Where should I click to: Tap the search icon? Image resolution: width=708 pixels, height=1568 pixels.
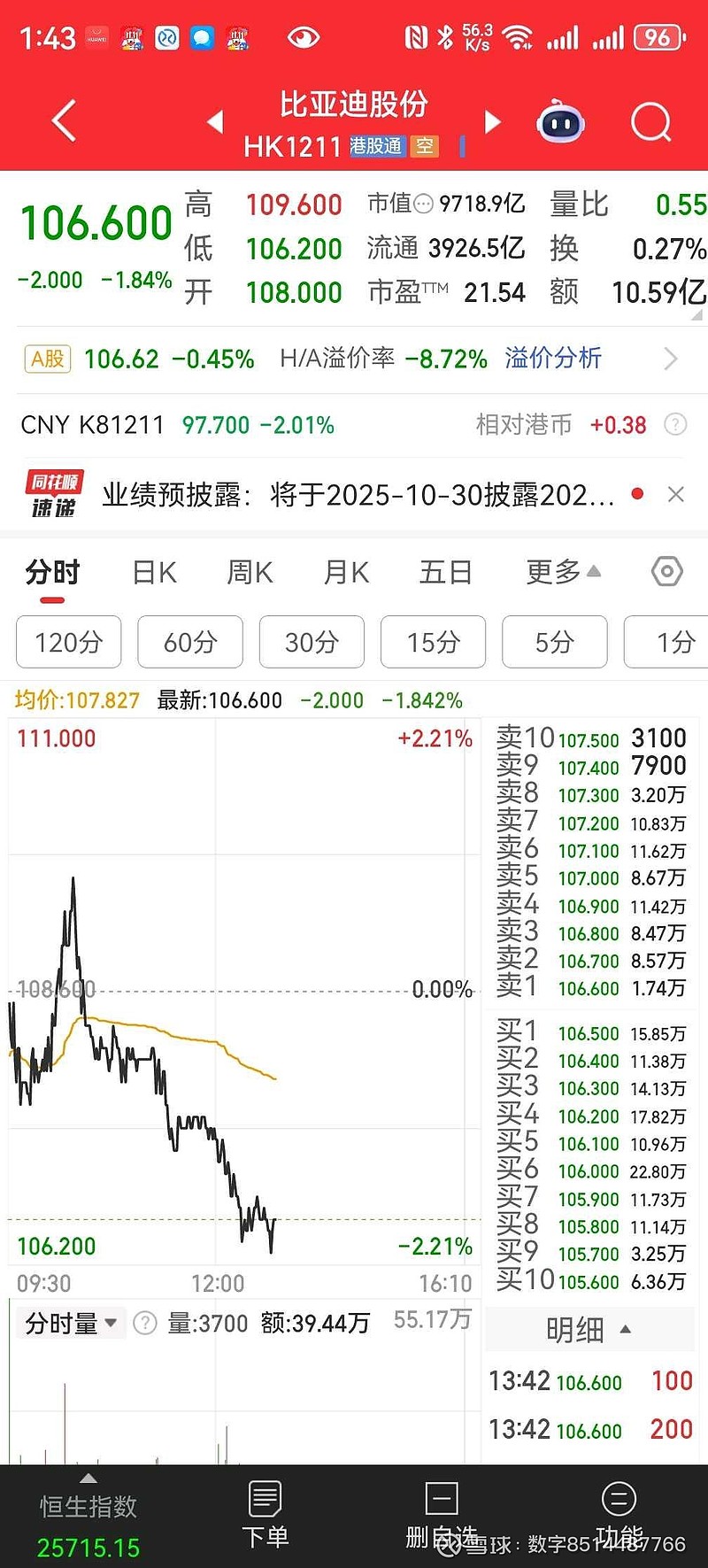coord(651,121)
